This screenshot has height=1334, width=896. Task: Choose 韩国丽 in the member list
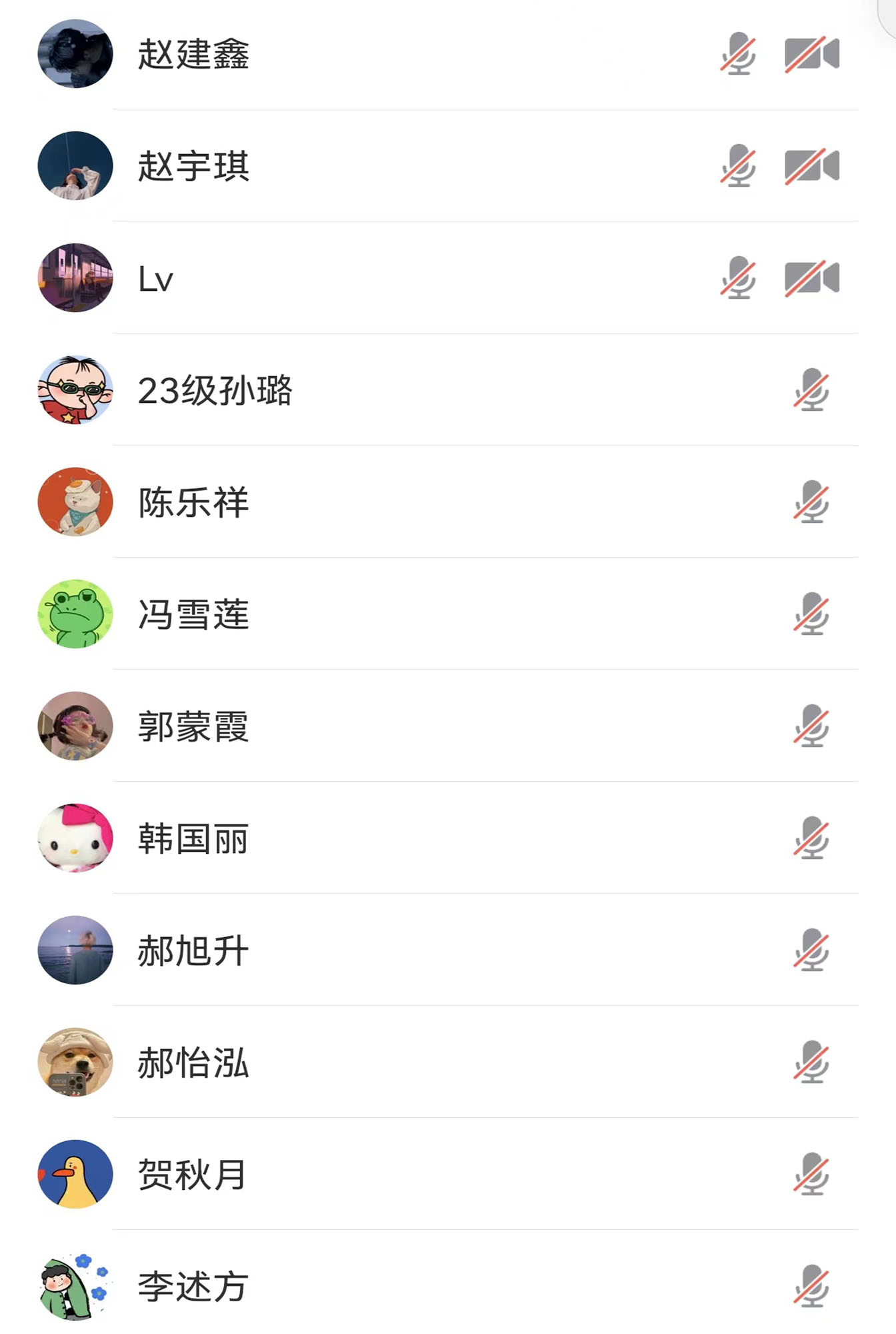[x=193, y=838]
